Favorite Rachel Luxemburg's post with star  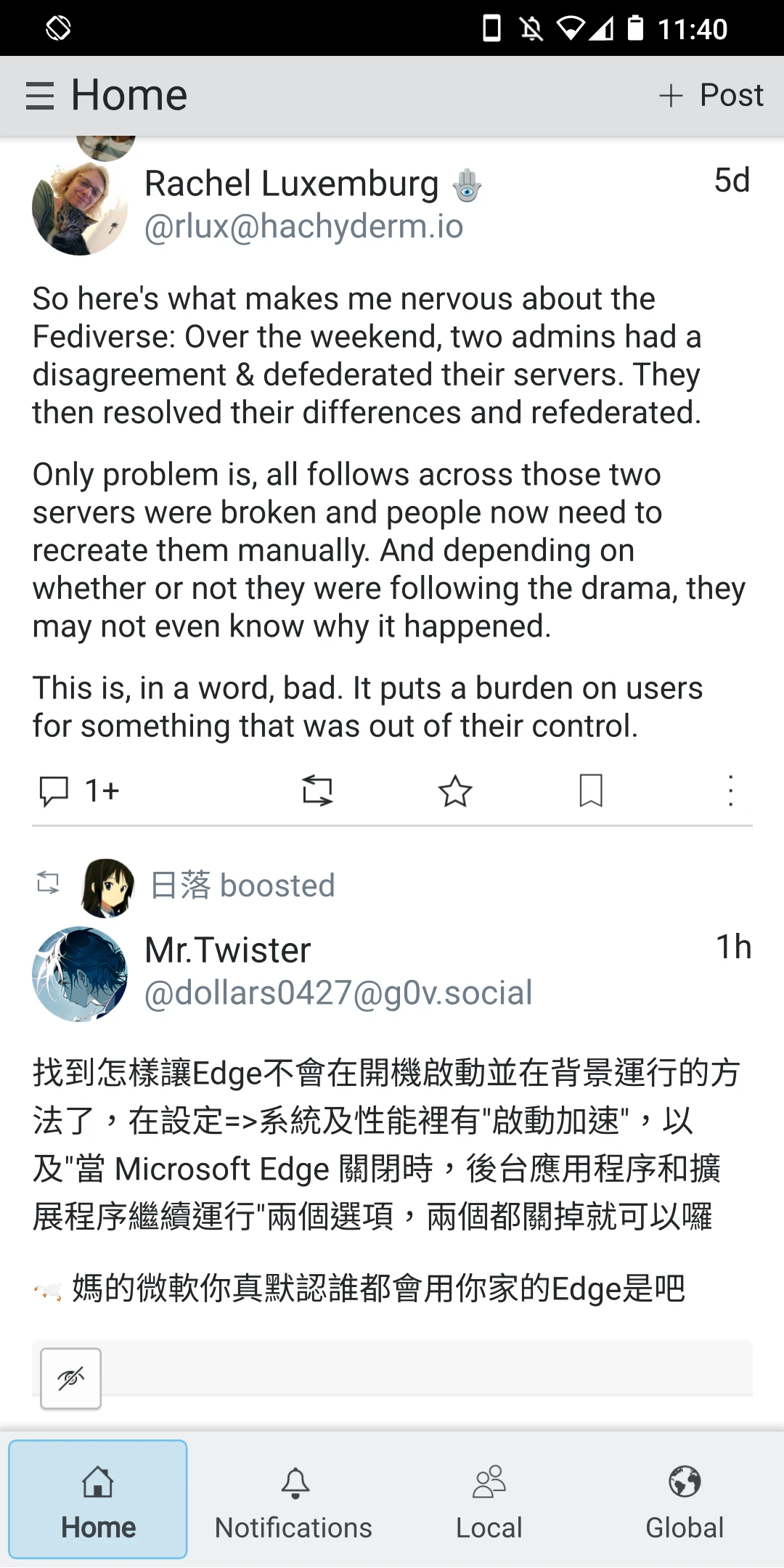[455, 791]
